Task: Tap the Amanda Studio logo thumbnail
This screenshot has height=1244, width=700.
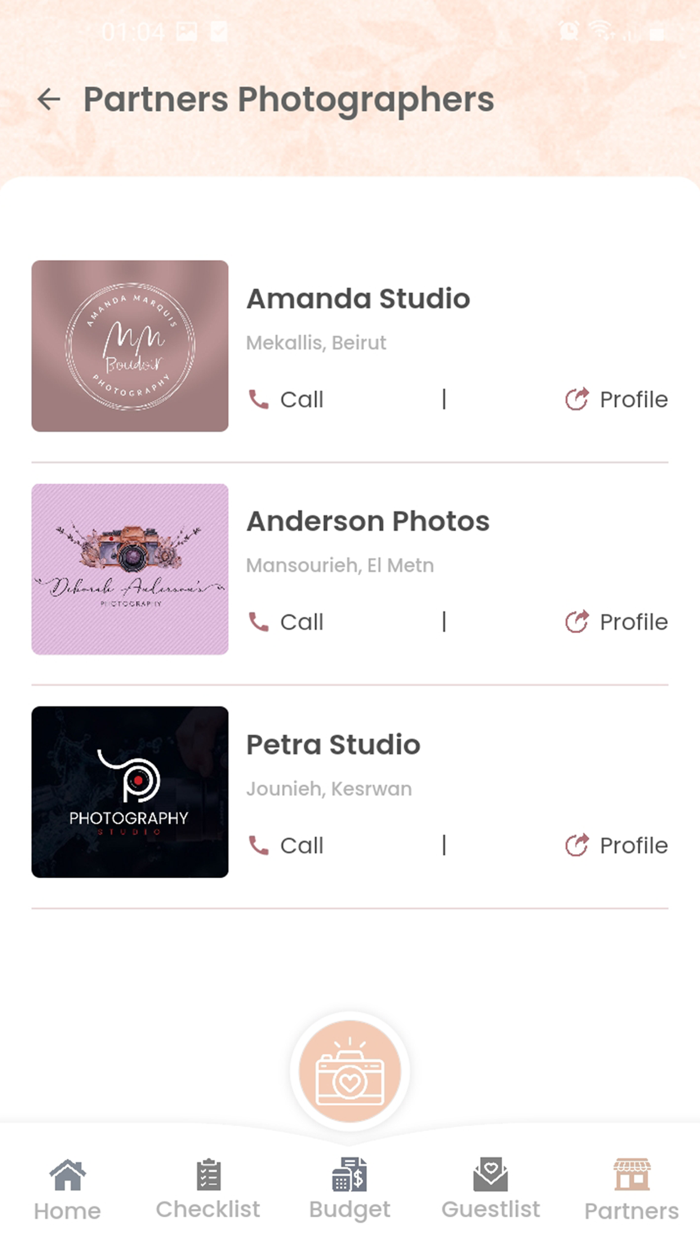Action: tap(130, 346)
